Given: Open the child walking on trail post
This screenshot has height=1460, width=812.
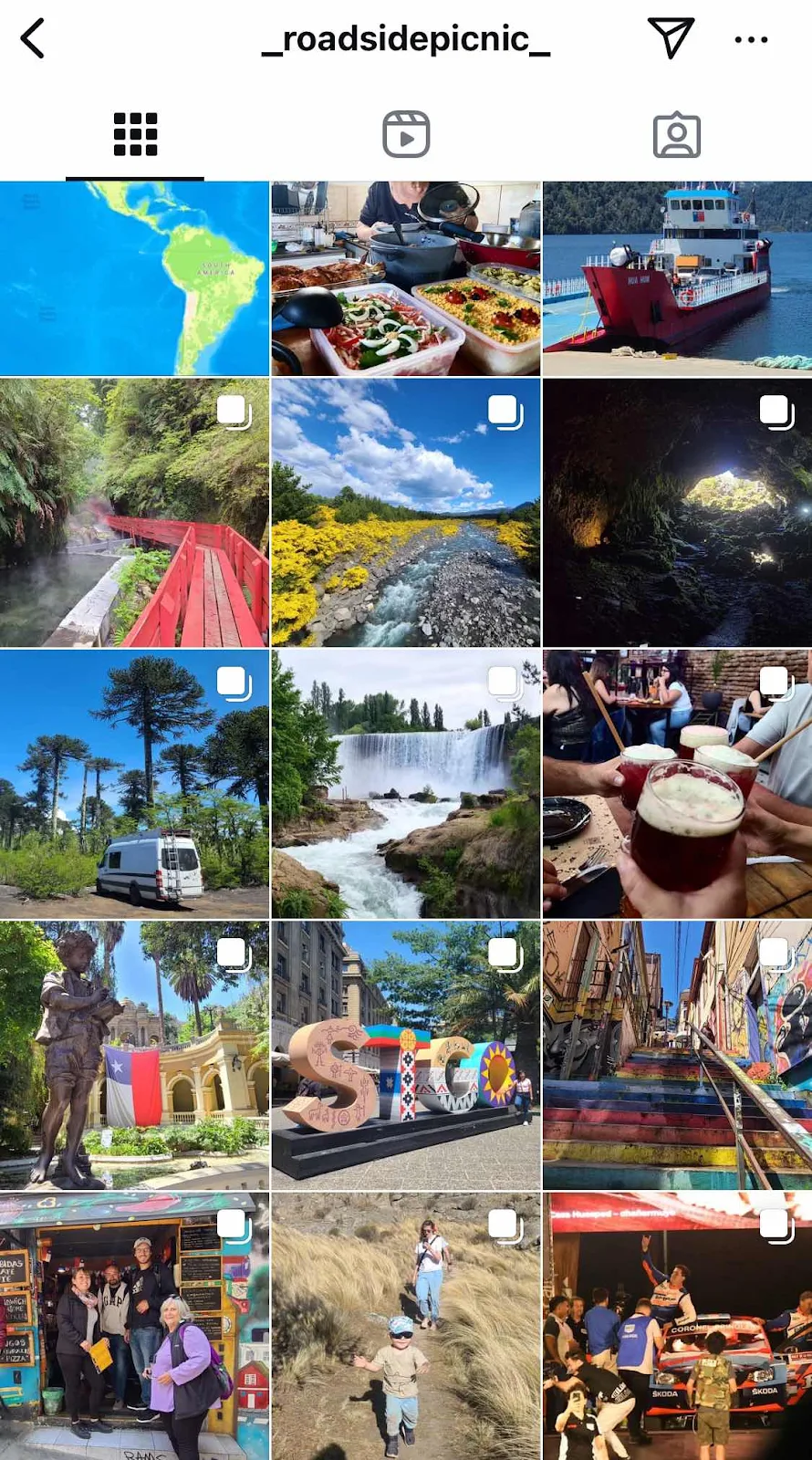Looking at the screenshot, I should (x=406, y=1326).
